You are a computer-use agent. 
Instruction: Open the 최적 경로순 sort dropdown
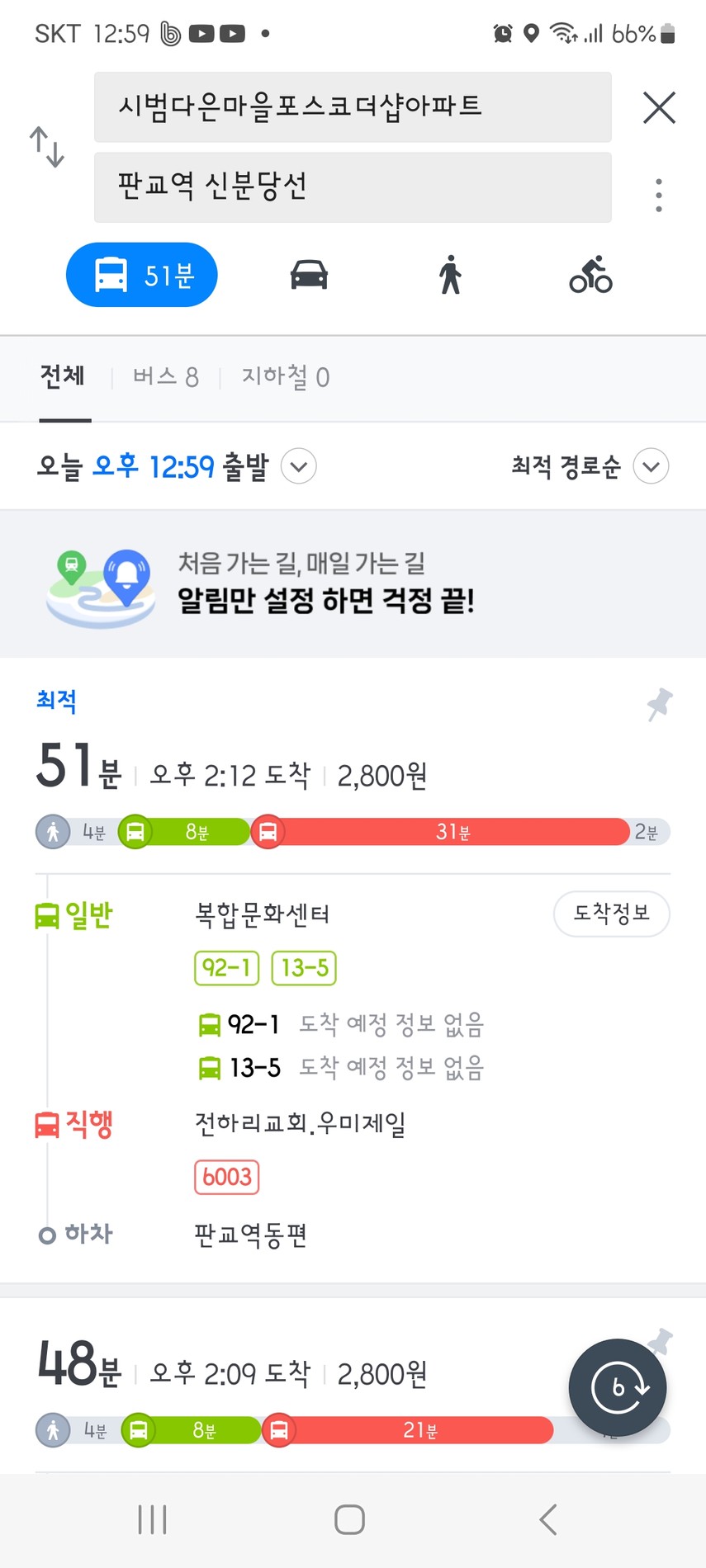pos(590,466)
